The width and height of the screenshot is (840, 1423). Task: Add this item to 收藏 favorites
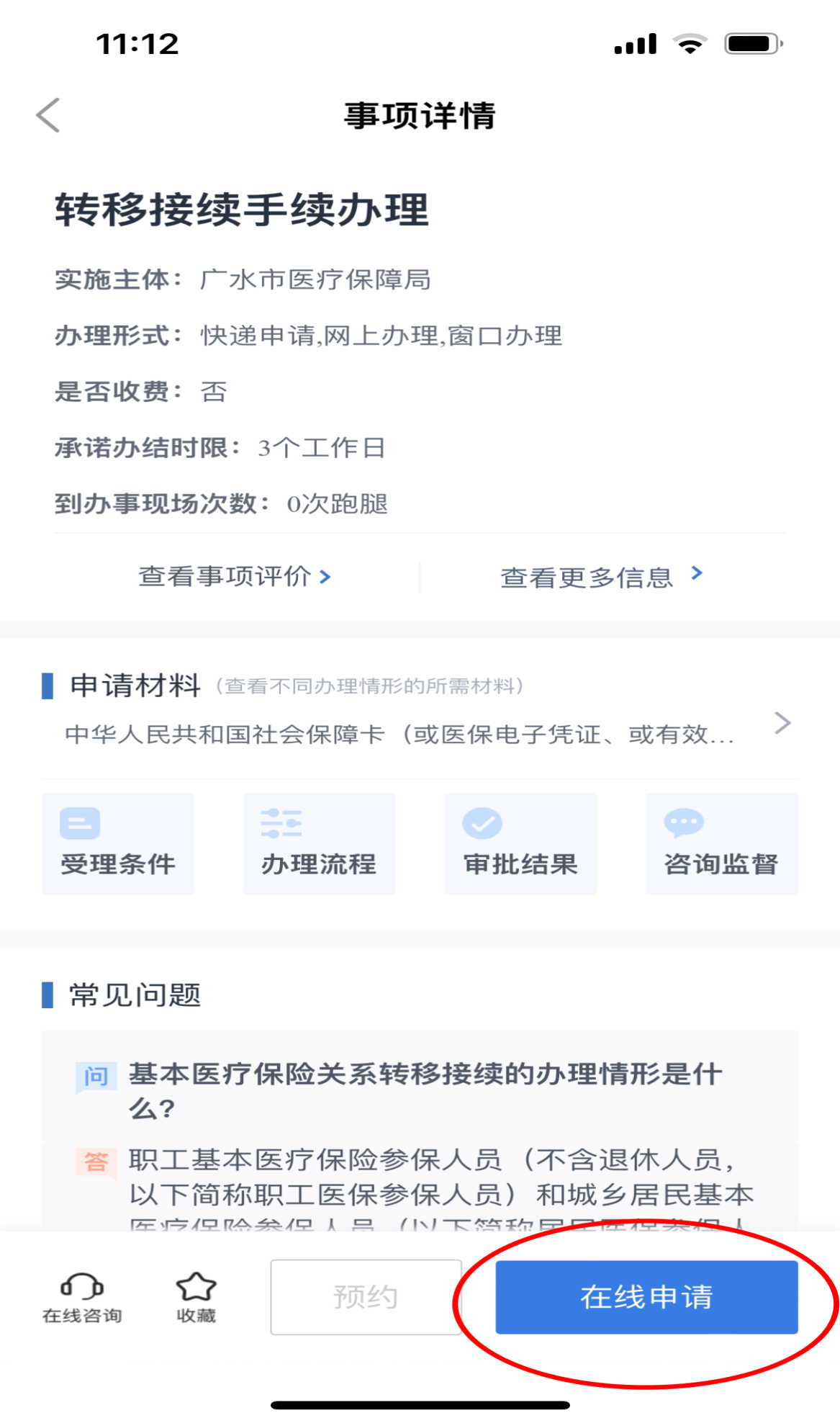pos(197,1297)
